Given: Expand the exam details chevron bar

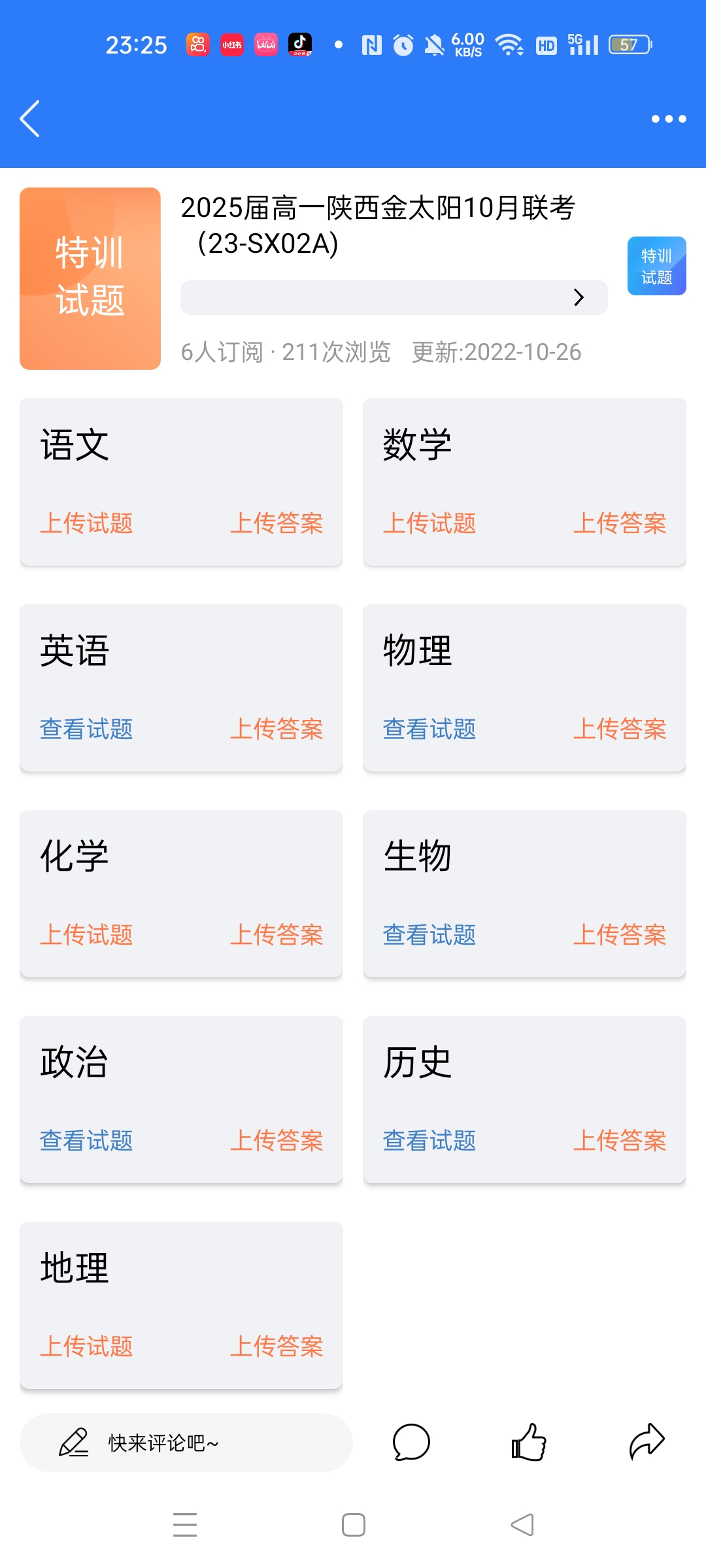Looking at the screenshot, I should [x=394, y=298].
